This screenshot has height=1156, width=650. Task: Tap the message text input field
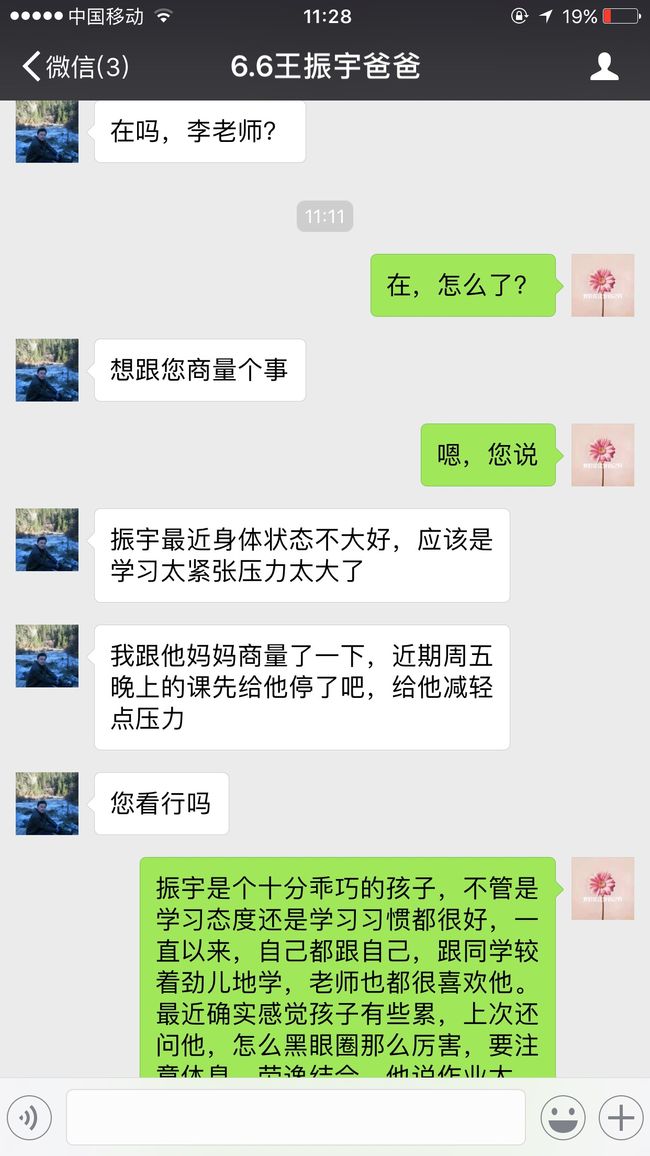[x=296, y=1118]
